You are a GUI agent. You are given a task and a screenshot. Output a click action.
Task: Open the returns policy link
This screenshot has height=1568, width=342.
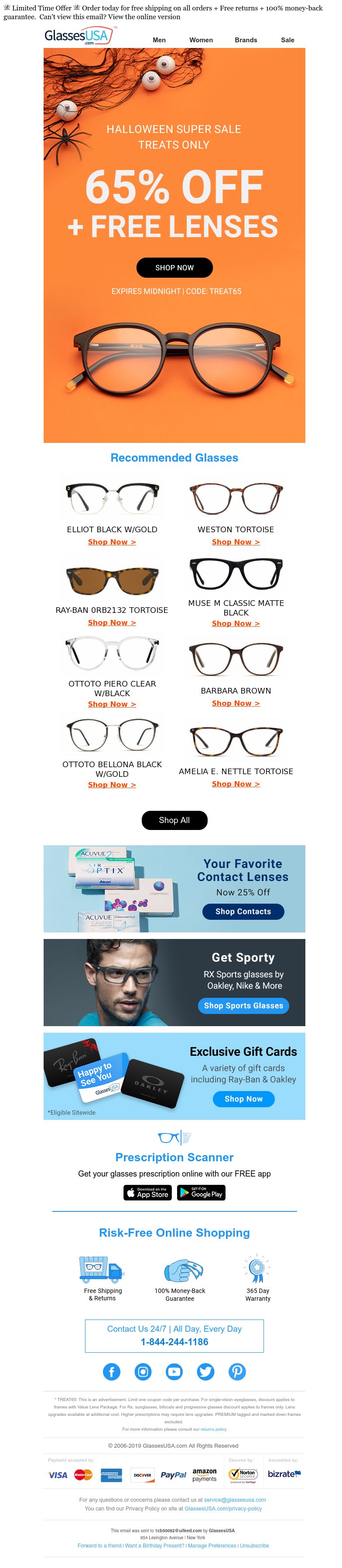pyautogui.click(x=213, y=1429)
